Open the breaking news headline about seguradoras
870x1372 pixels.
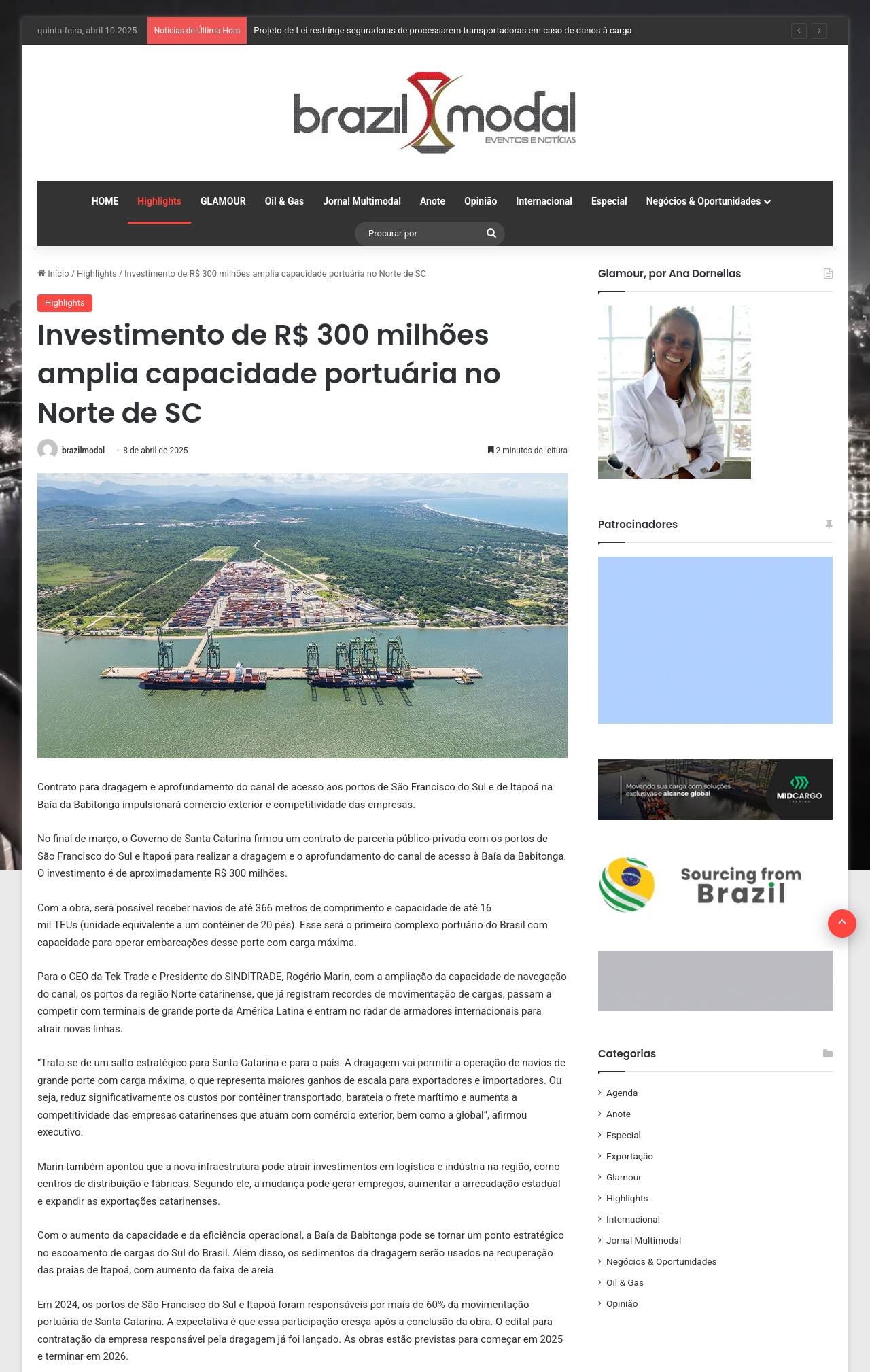[442, 31]
